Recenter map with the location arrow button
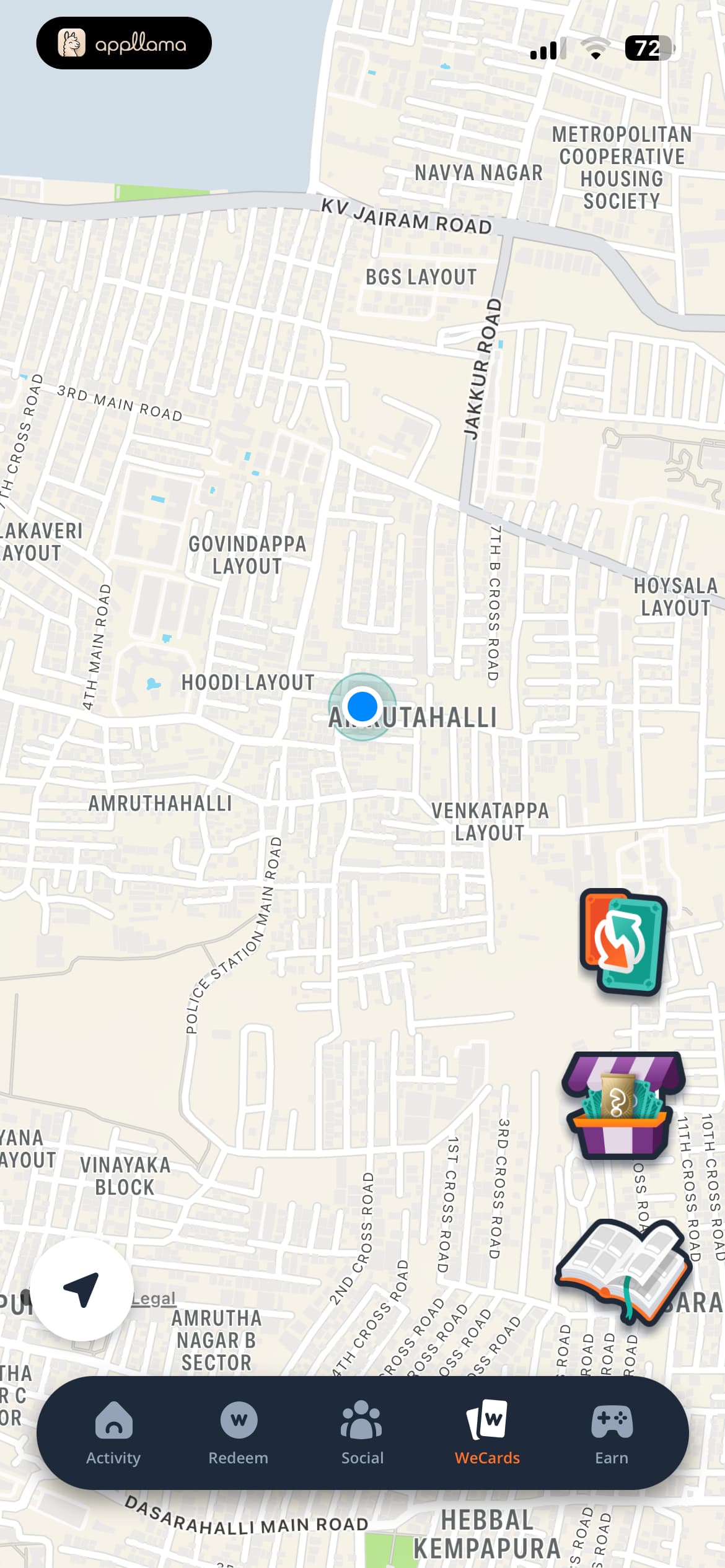This screenshot has width=725, height=1568. click(81, 1289)
